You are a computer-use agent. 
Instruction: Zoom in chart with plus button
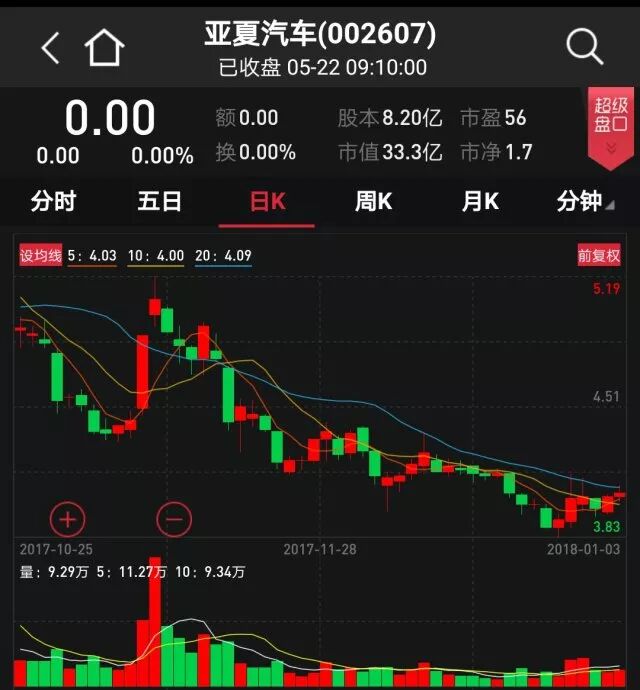(68, 519)
